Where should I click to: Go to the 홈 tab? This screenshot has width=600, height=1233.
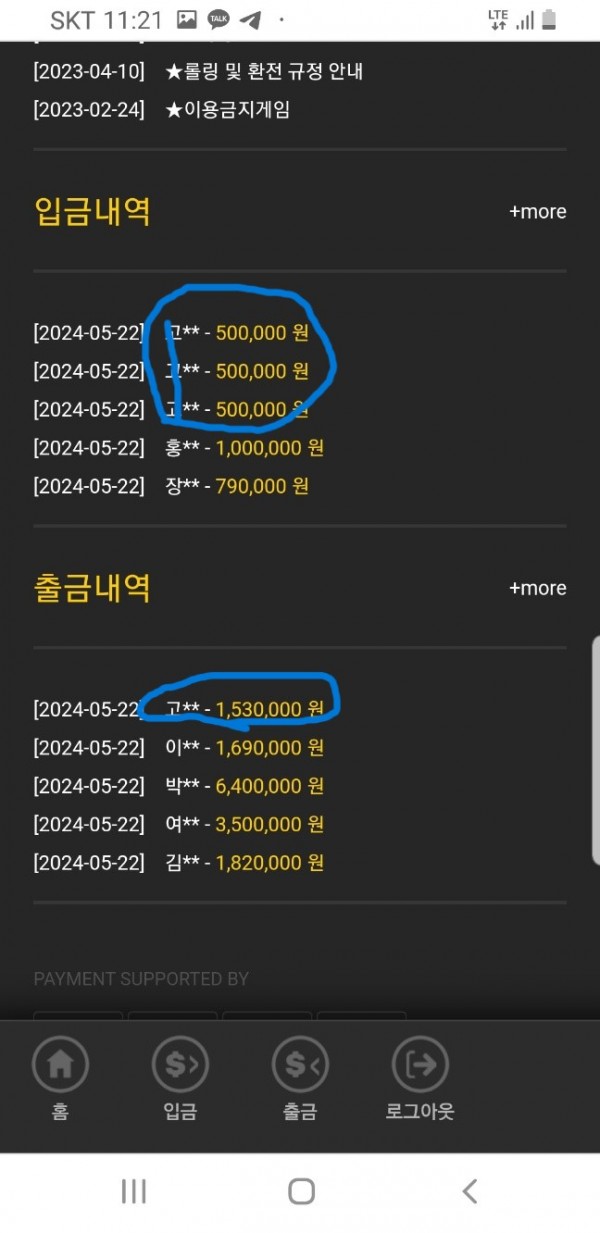(x=60, y=1078)
